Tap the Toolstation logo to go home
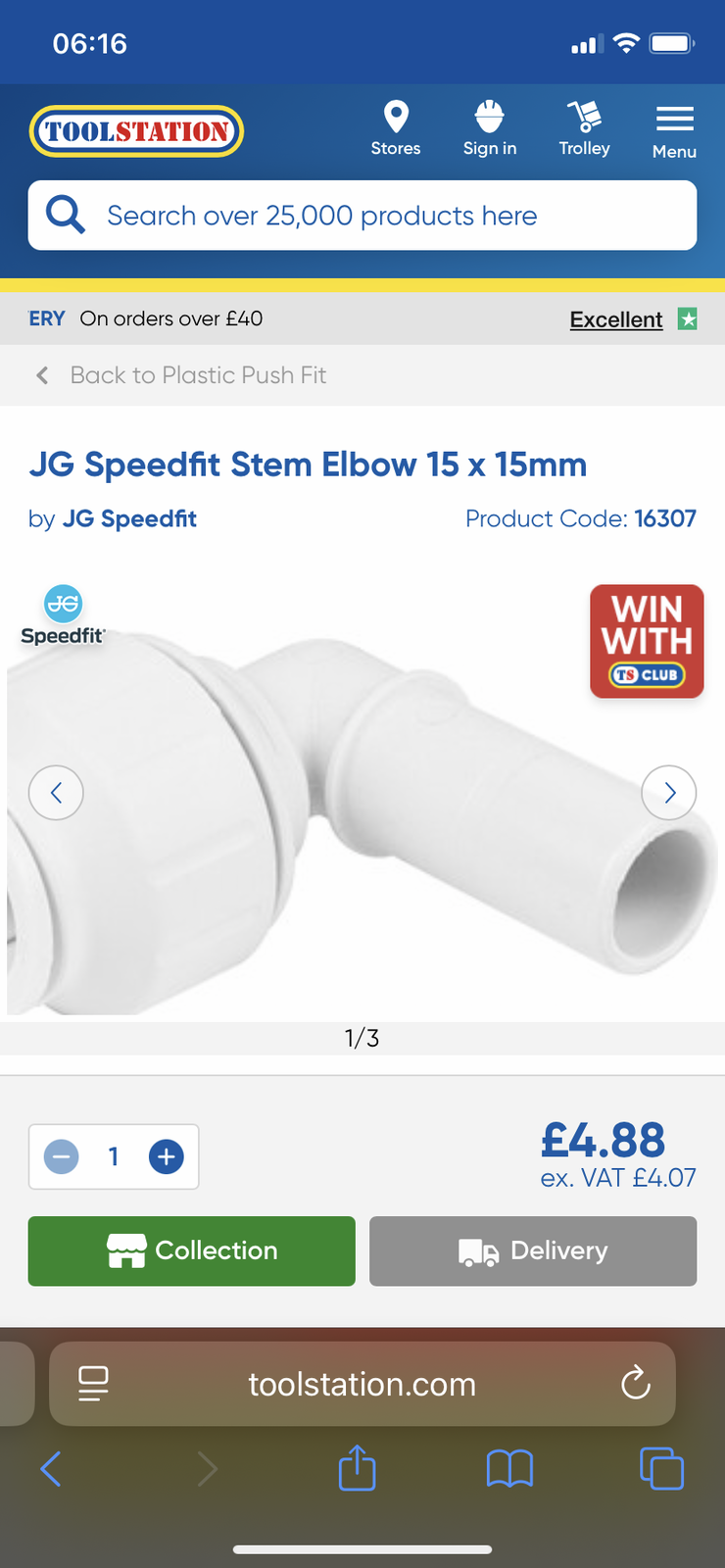Image resolution: width=725 pixels, height=1568 pixels. [136, 131]
